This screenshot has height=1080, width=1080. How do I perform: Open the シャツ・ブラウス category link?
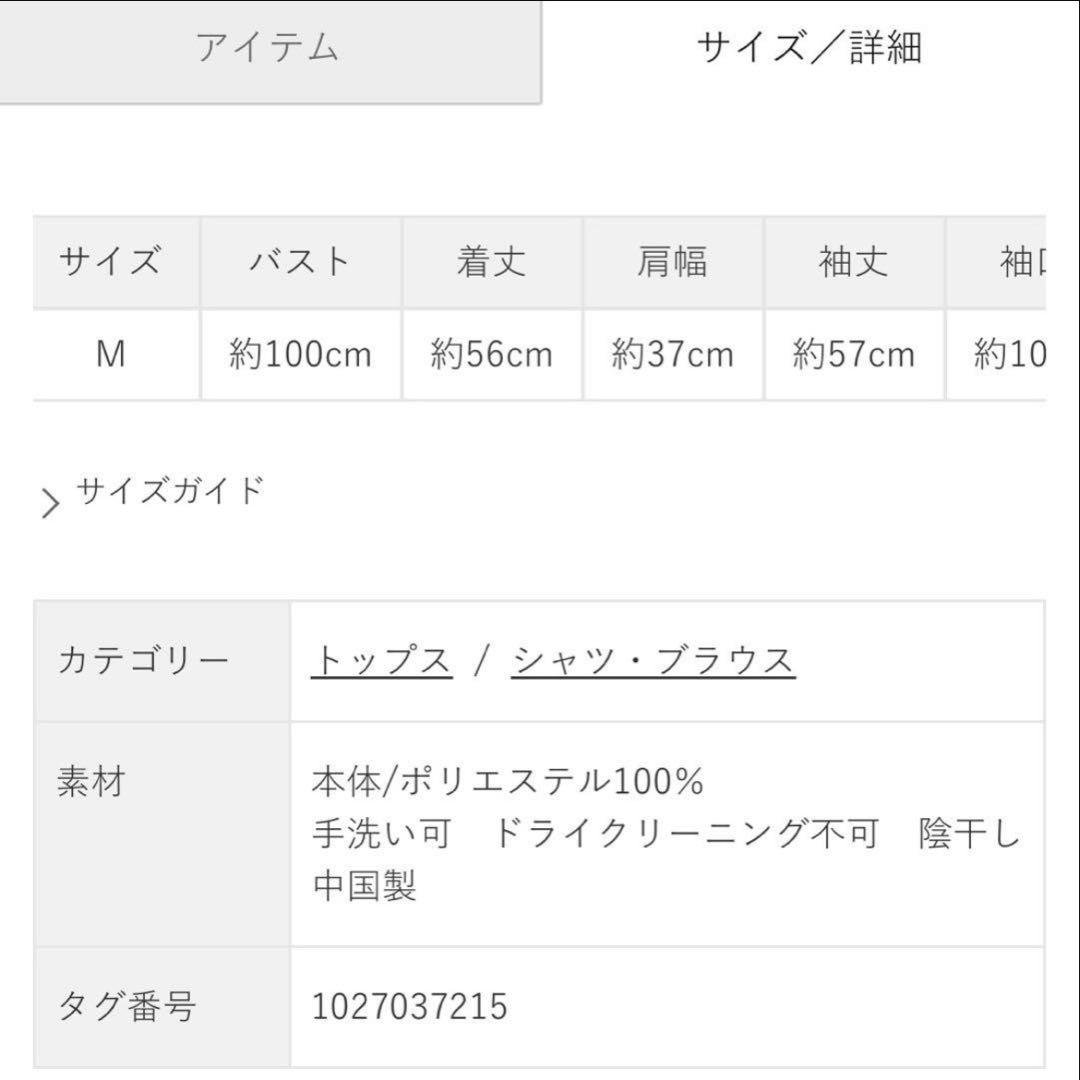(x=653, y=661)
